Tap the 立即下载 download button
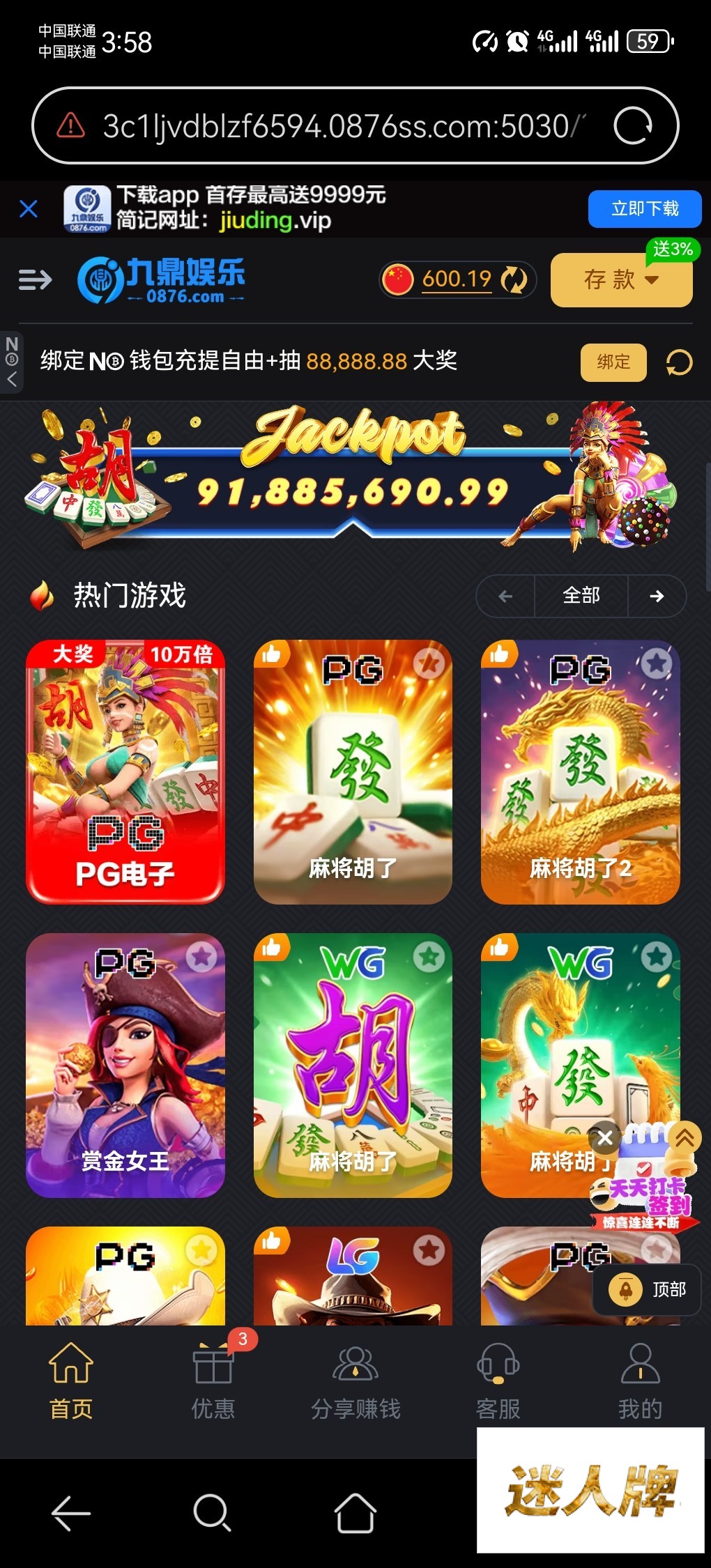 tap(644, 208)
